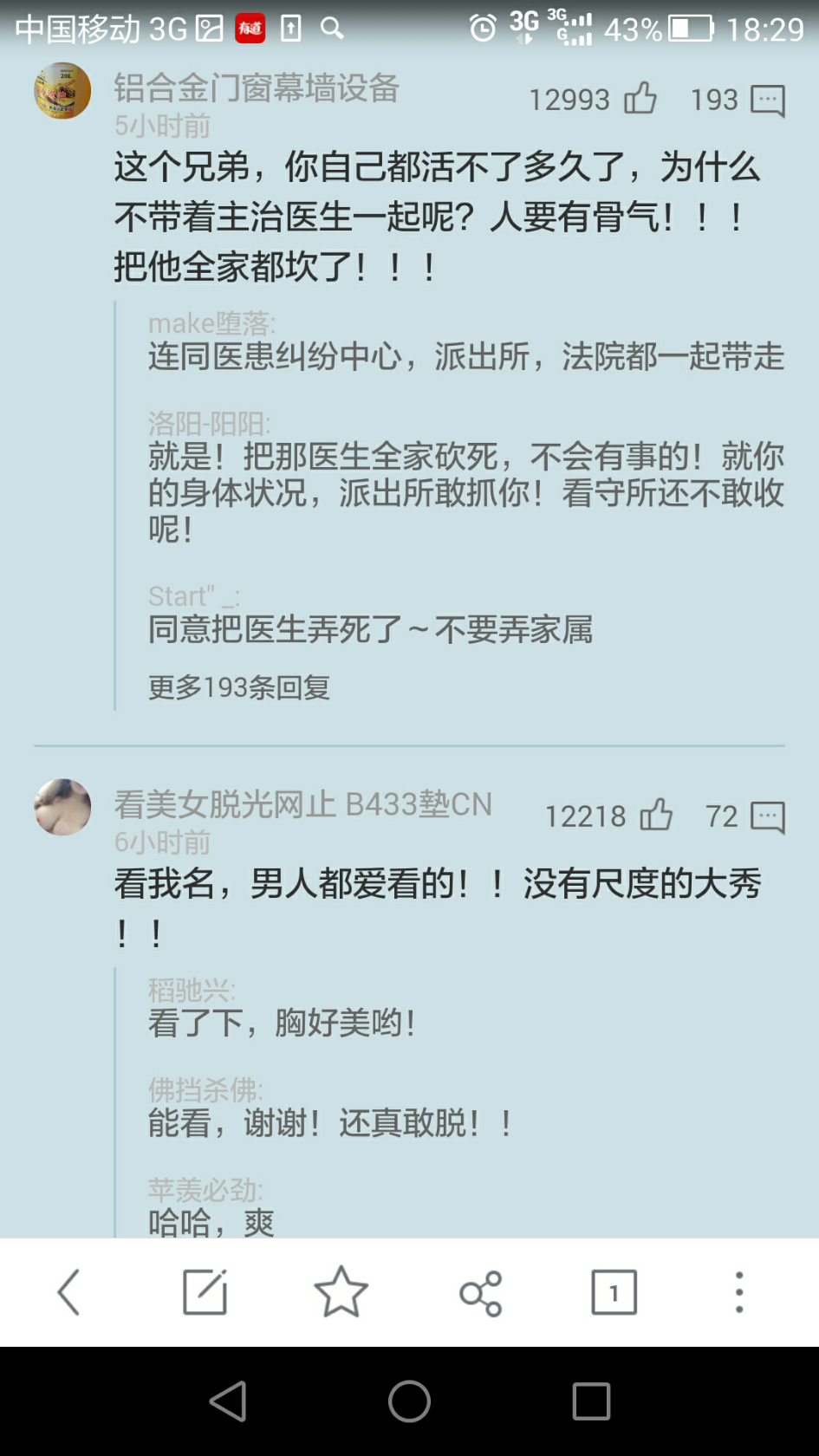This screenshot has height=1456, width=819.
Task: Open the tab switcher showing 1
Action: pos(614,1291)
